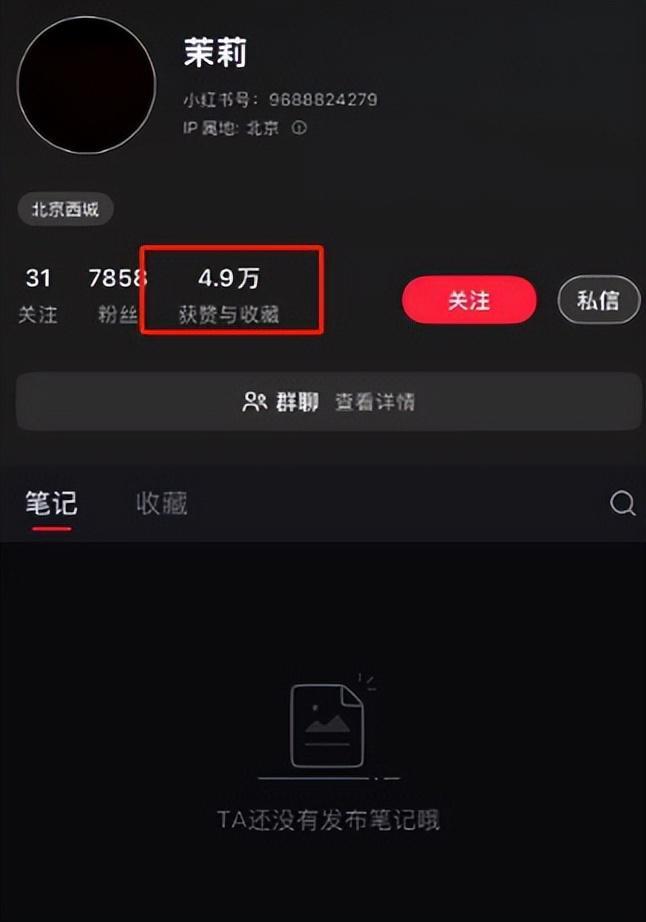
Task: Open the profile avatar picture
Action: (87, 84)
